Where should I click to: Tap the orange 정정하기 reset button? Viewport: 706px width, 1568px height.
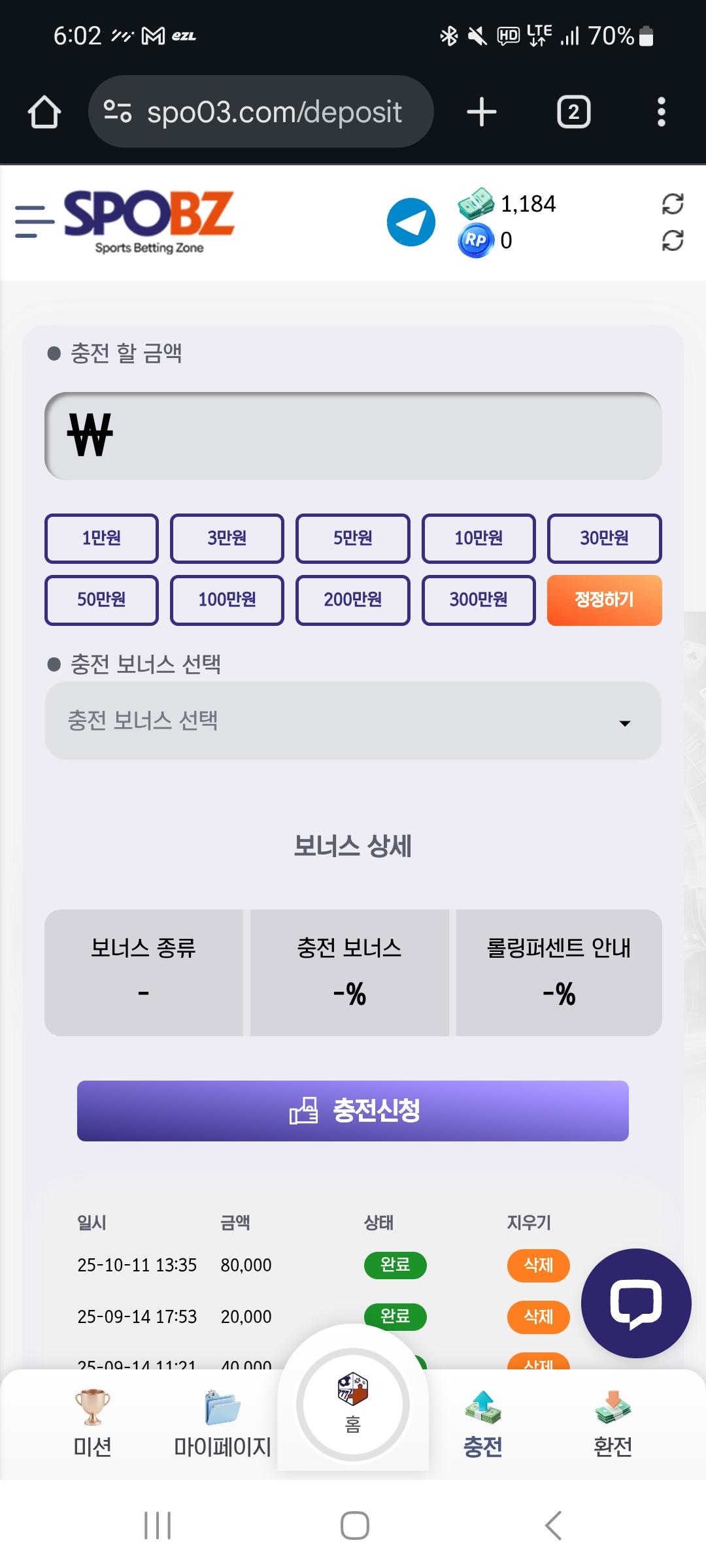pos(604,600)
